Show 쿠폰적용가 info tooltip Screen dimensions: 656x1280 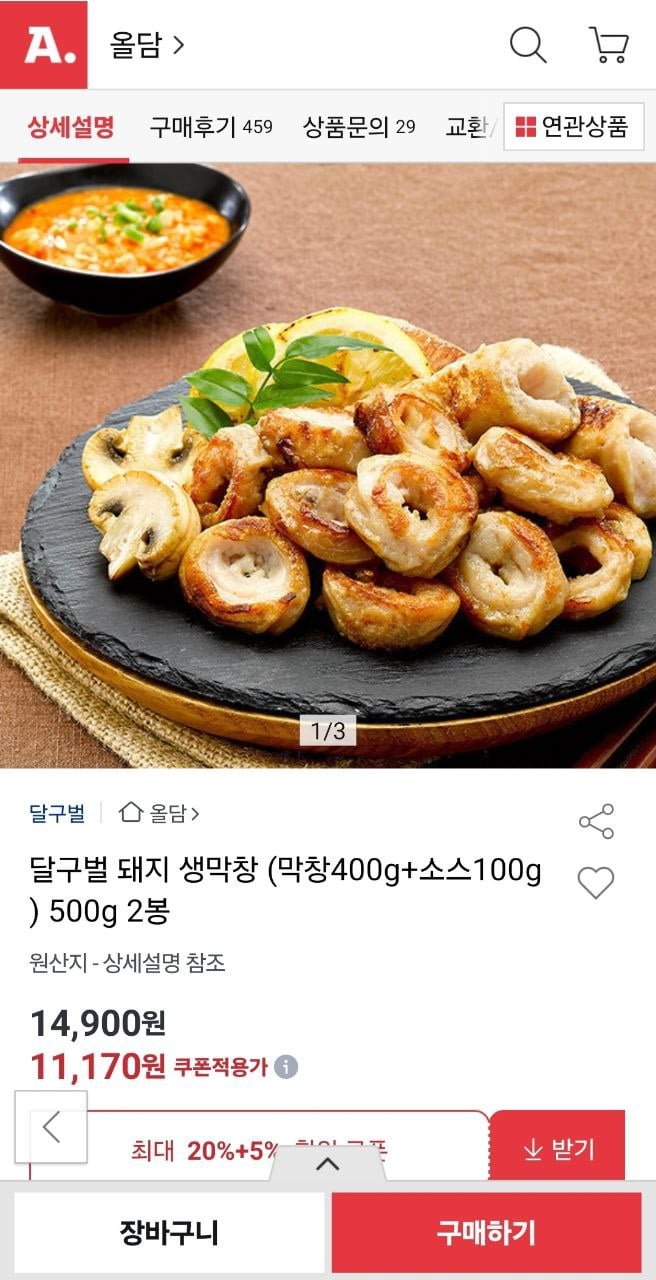click(286, 1067)
